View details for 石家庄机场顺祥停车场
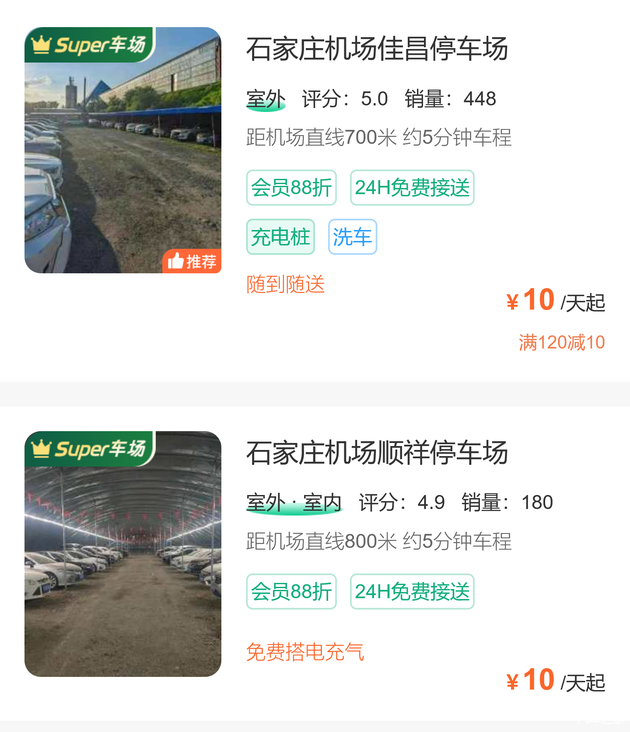Viewport: 630px width, 732px height. (x=377, y=452)
